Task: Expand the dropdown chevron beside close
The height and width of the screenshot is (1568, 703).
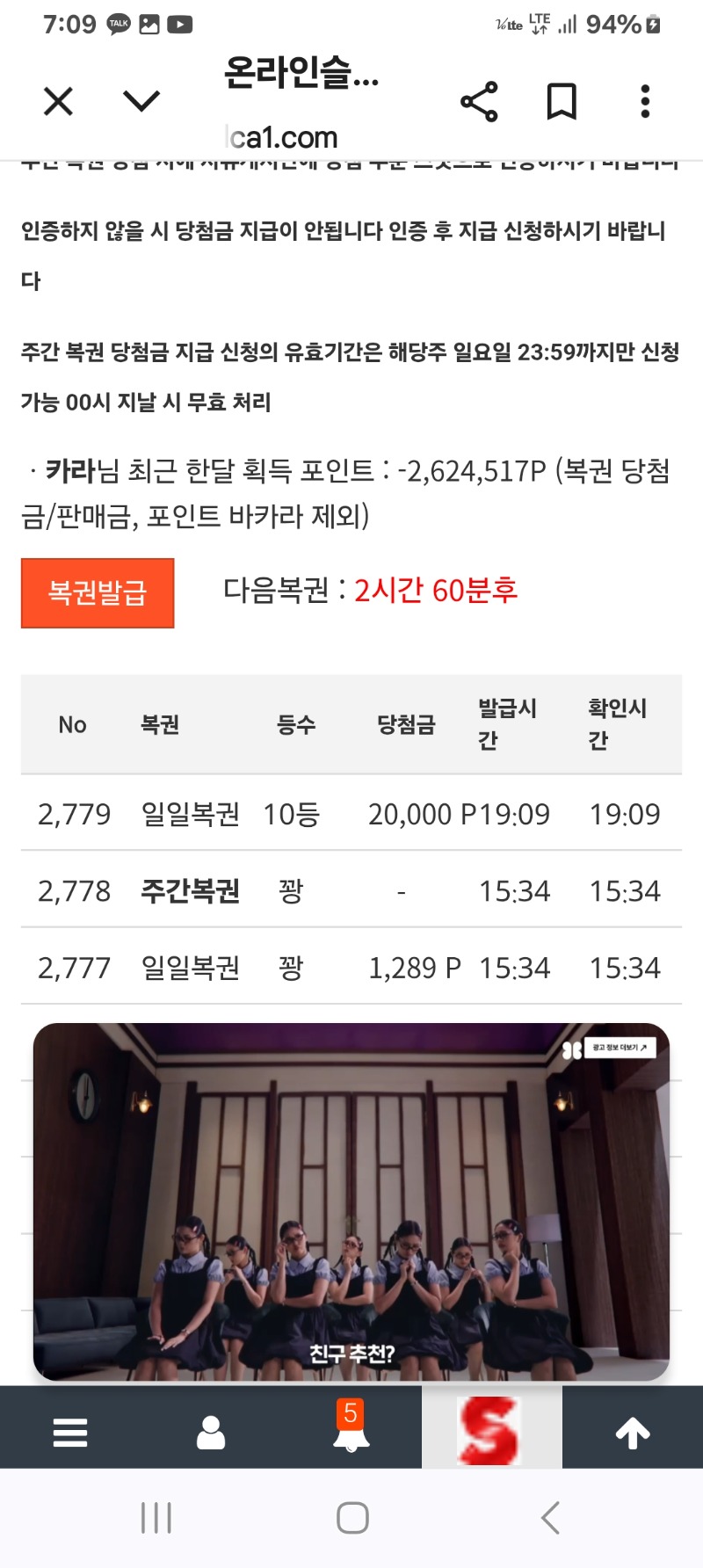Action: pyautogui.click(x=141, y=101)
